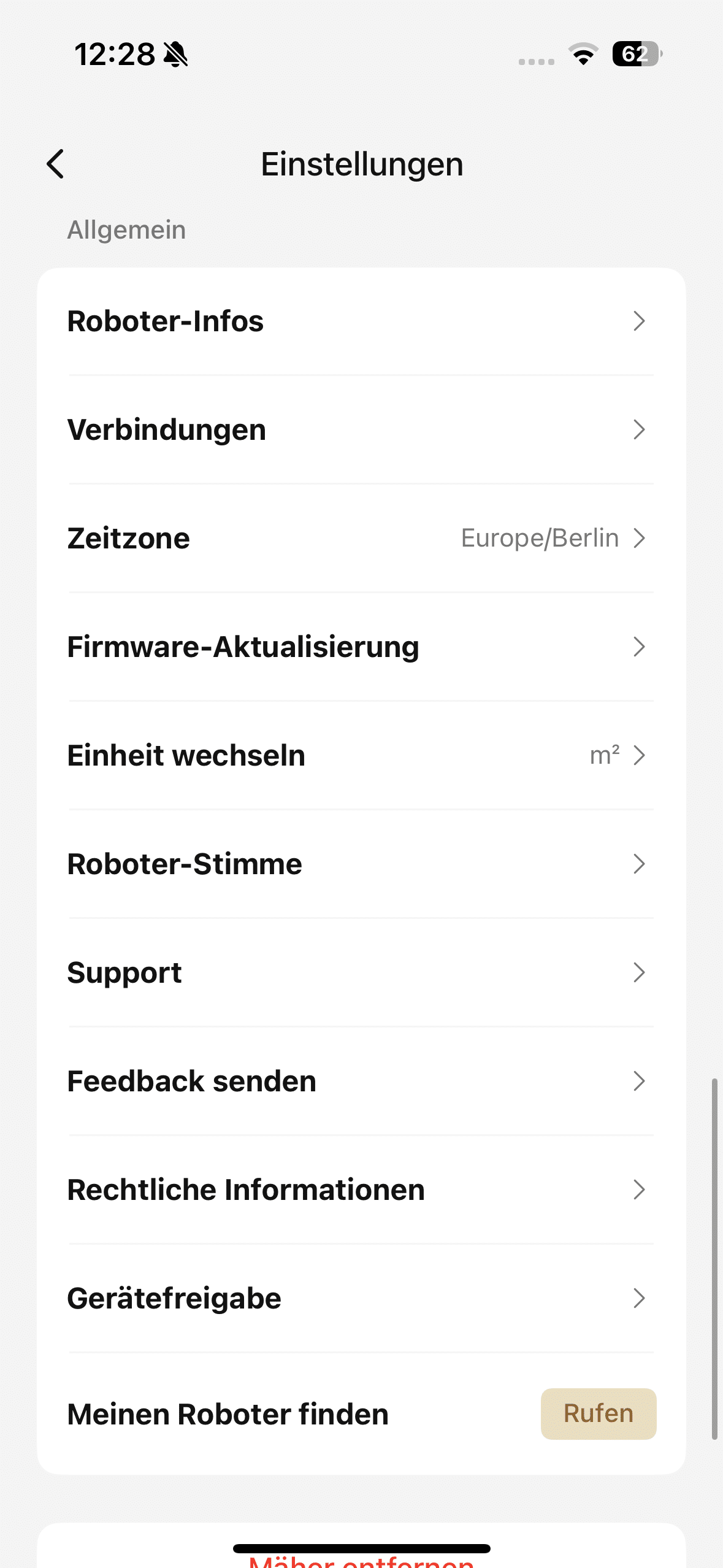Select Einheit wechseln
The width and height of the screenshot is (723, 1568).
pos(361,756)
